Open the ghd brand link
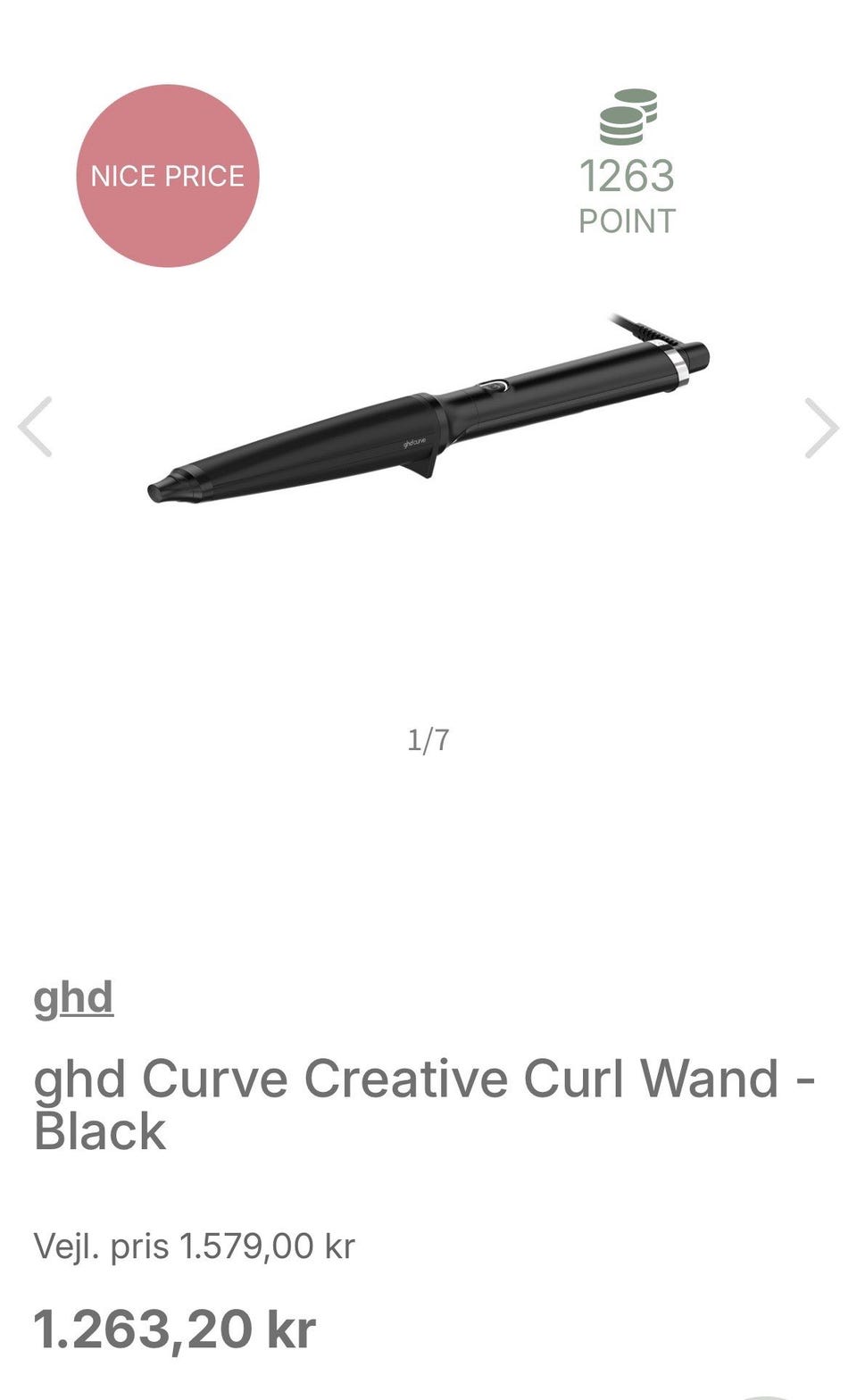The image size is (857, 1400). coord(73,999)
